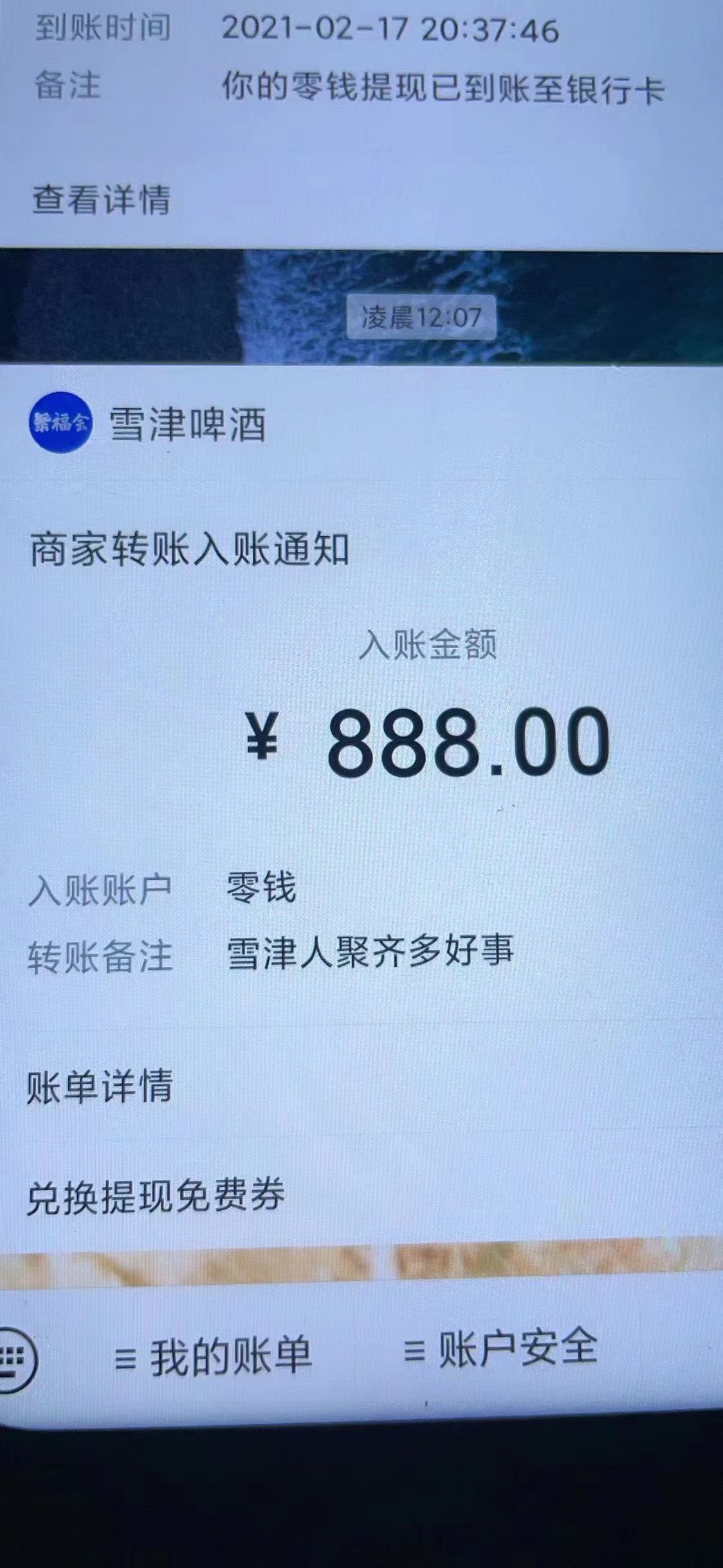
Task: Open 账单详情 for the 888.00 transfer
Action: pyautogui.click(x=100, y=1087)
